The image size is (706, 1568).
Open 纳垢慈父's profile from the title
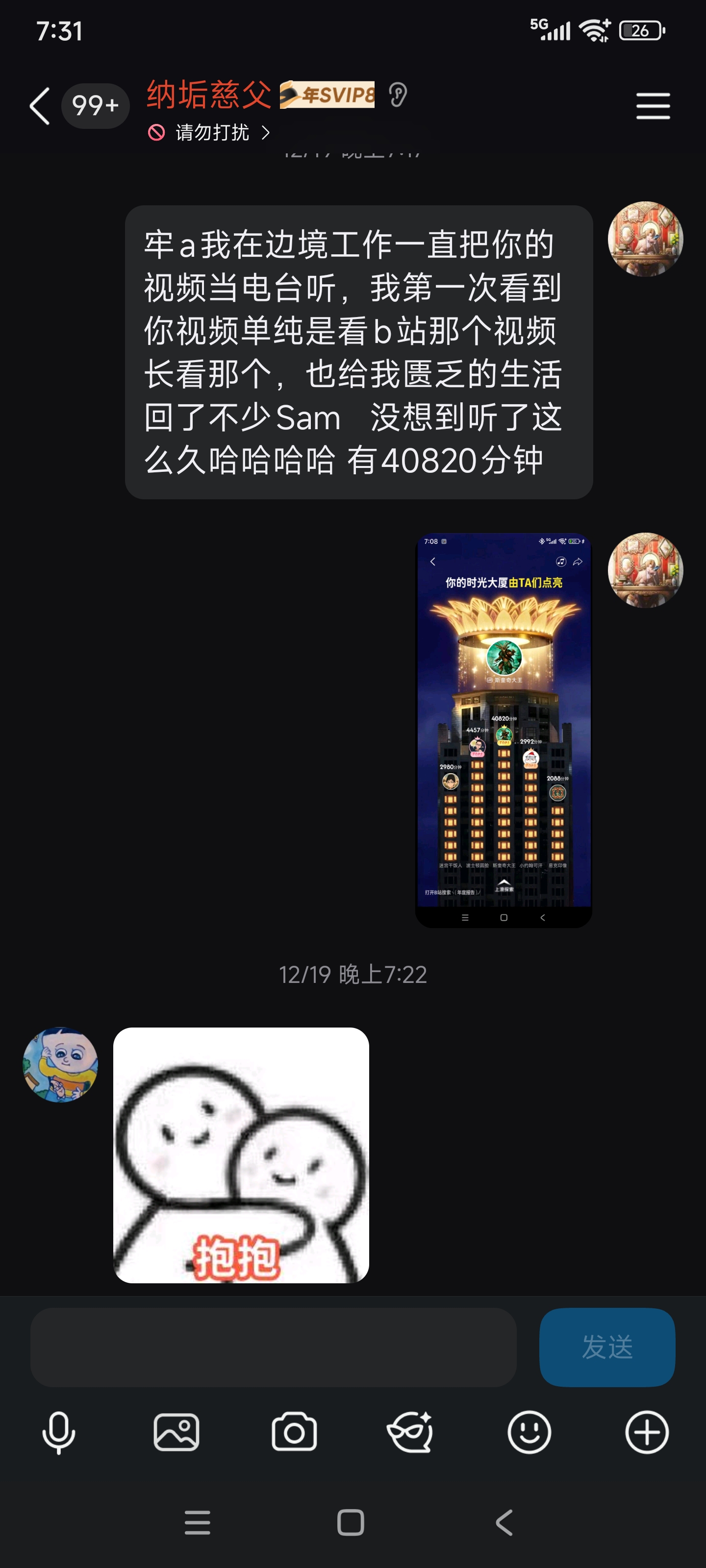coord(209,95)
